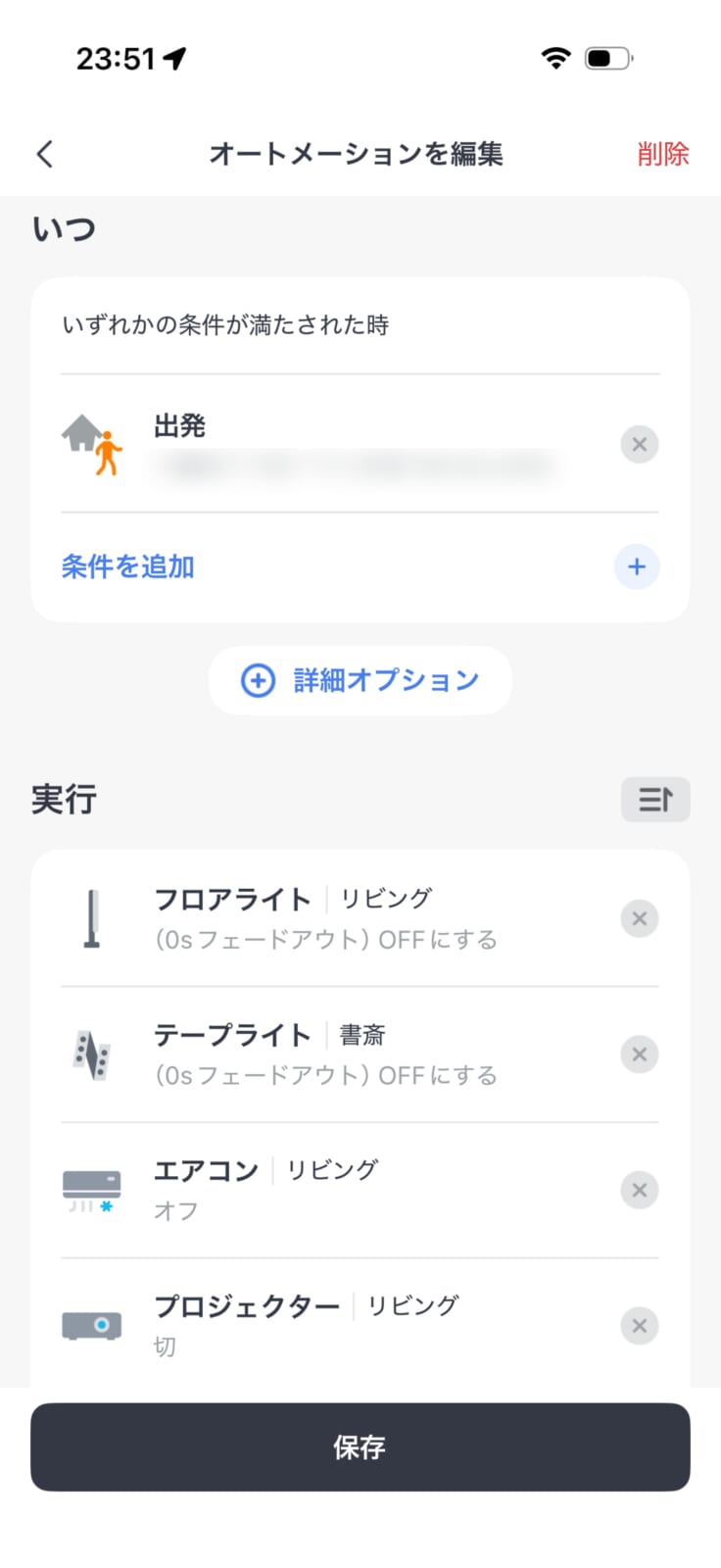Open 詳細オプション advanced options
This screenshot has height=1568, width=721.
(360, 680)
